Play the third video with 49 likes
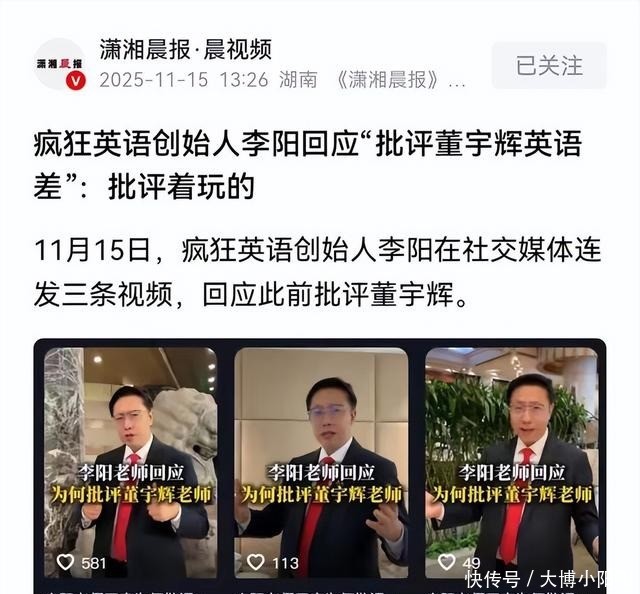This screenshot has height=594, width=640. point(511,460)
